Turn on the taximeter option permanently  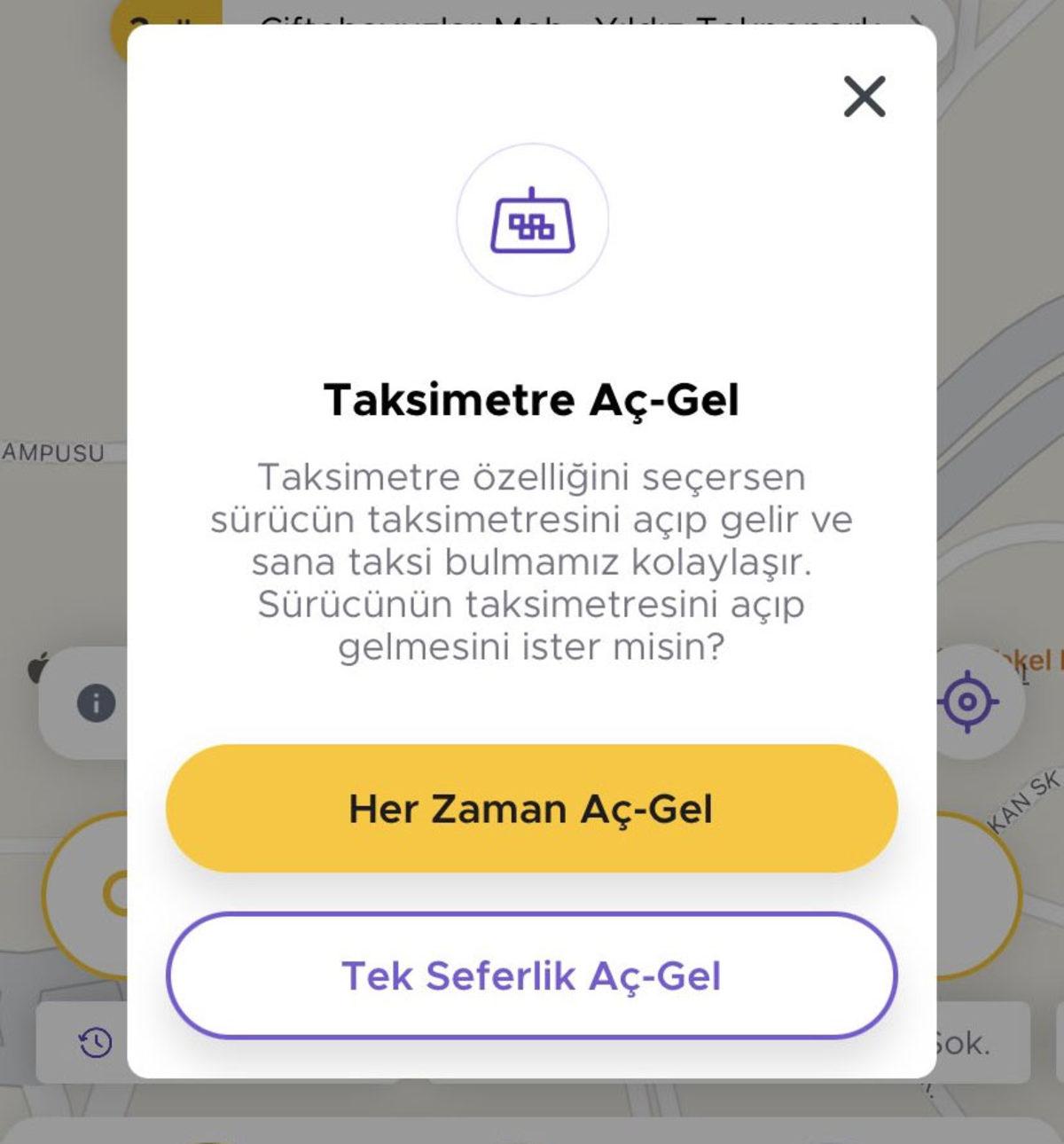coord(531,808)
